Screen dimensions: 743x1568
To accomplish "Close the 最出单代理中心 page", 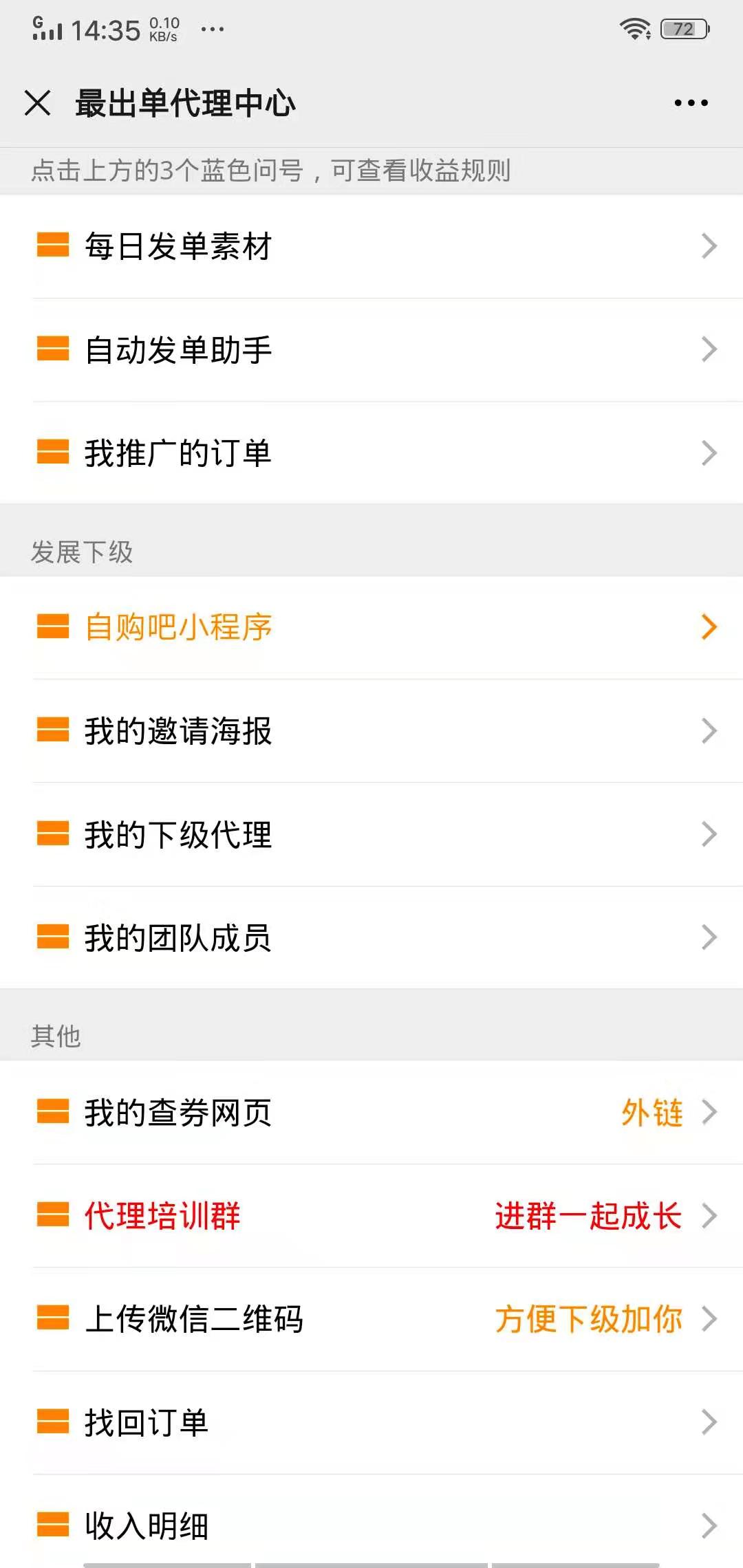I will pos(38,103).
